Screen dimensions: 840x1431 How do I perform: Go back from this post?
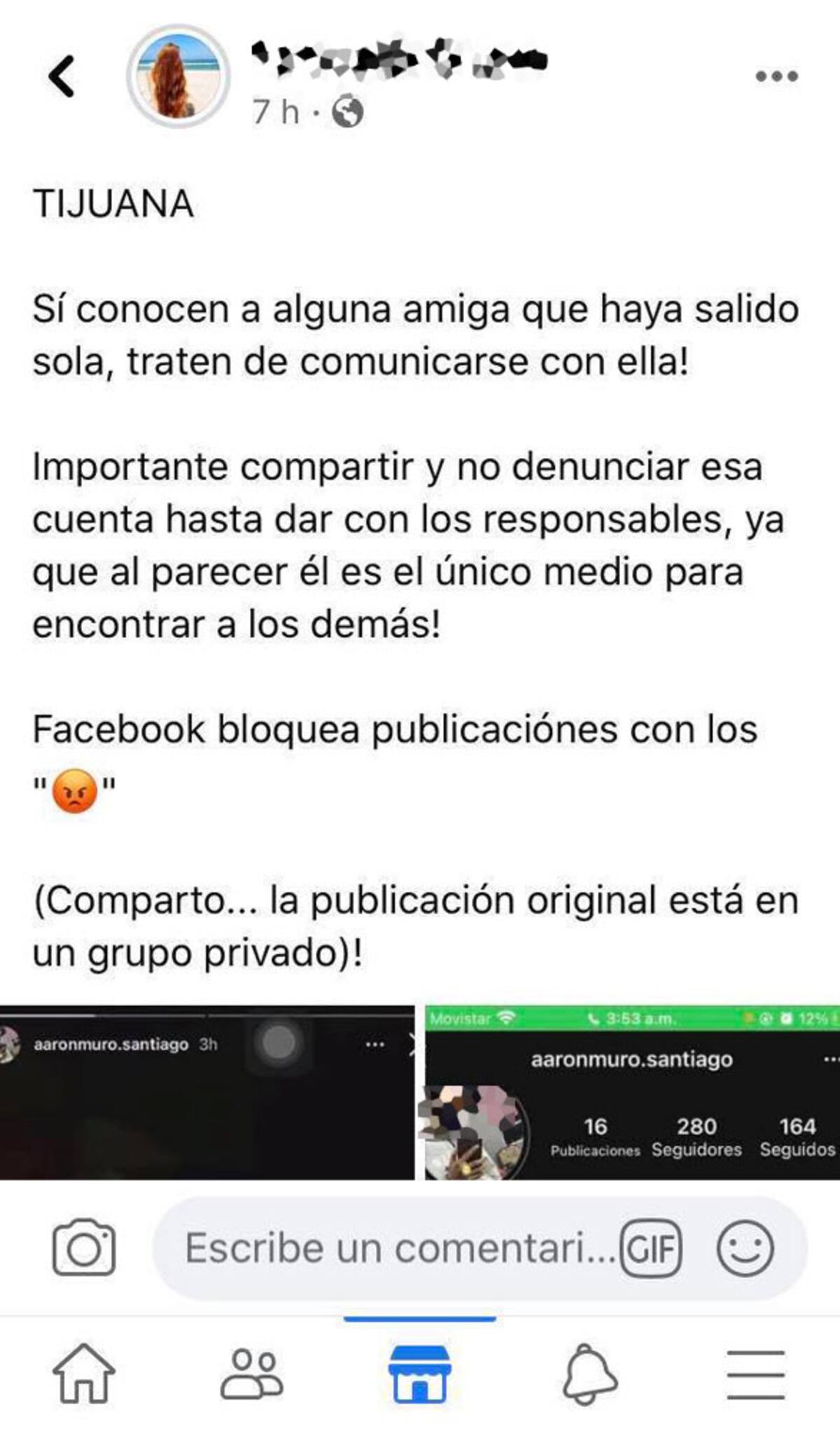[x=62, y=76]
